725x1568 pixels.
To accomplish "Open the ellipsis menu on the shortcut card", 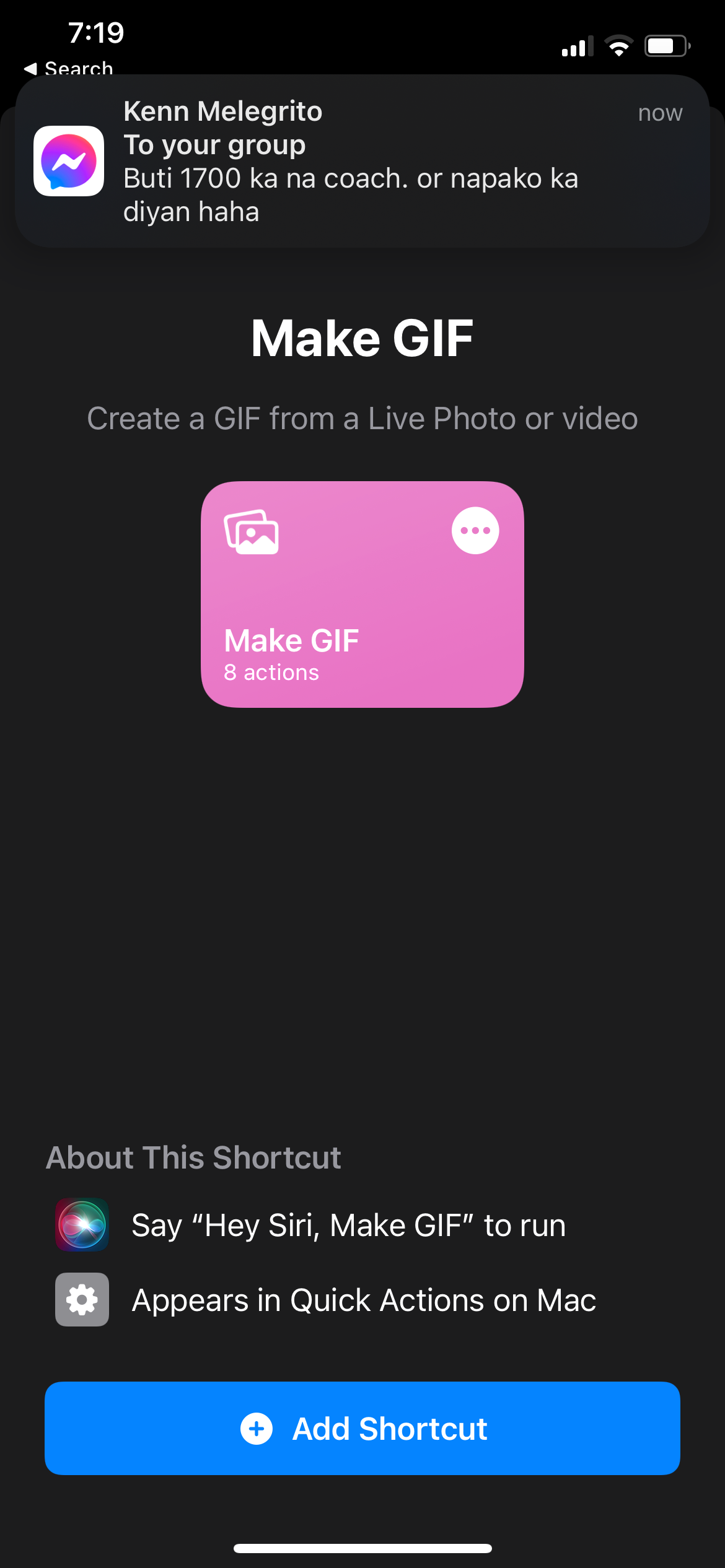I will [x=475, y=530].
